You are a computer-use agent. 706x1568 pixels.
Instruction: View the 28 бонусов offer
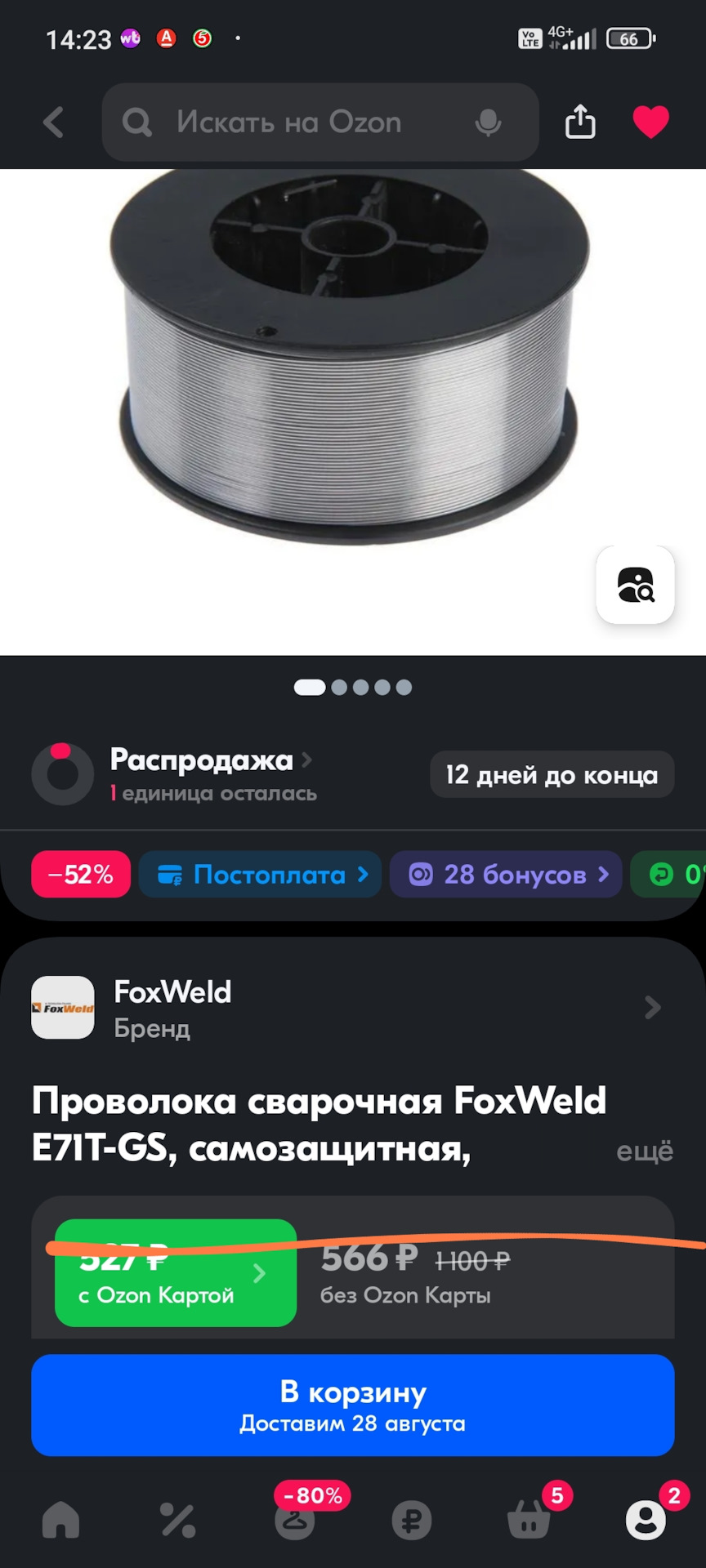pyautogui.click(x=506, y=875)
